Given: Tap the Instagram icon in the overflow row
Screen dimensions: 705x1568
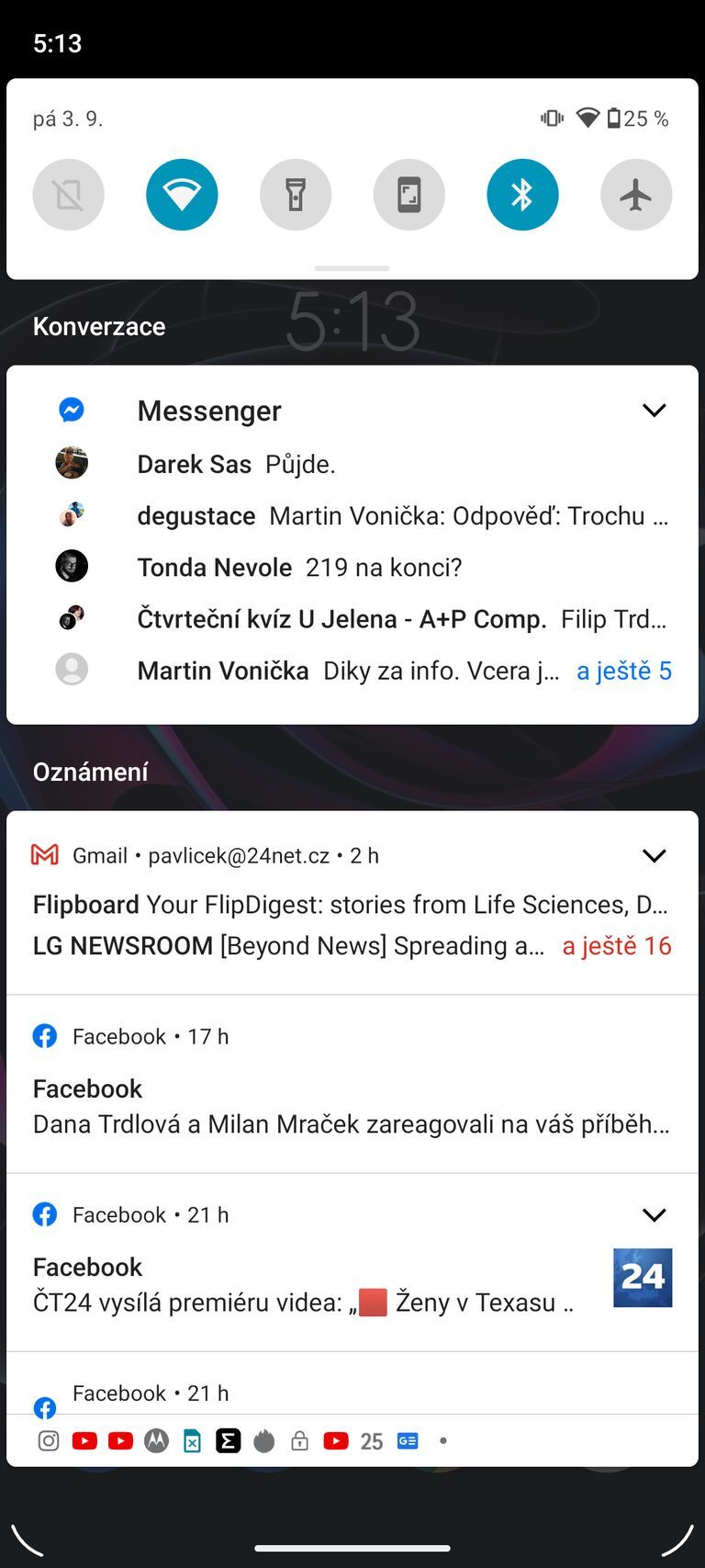Looking at the screenshot, I should tap(48, 1440).
